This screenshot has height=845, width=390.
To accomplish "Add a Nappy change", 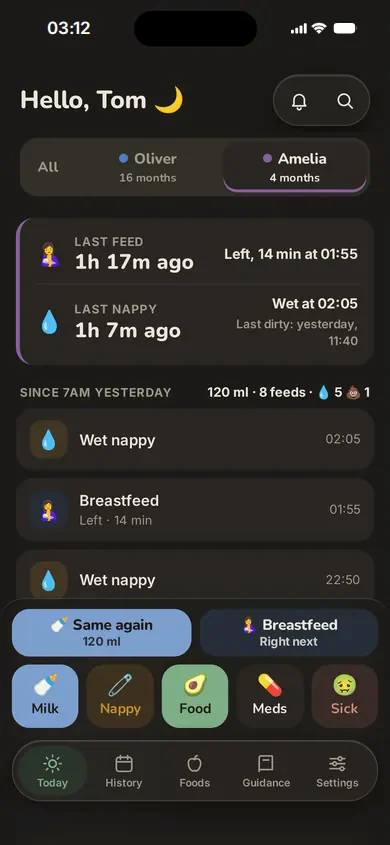I will (x=120, y=696).
